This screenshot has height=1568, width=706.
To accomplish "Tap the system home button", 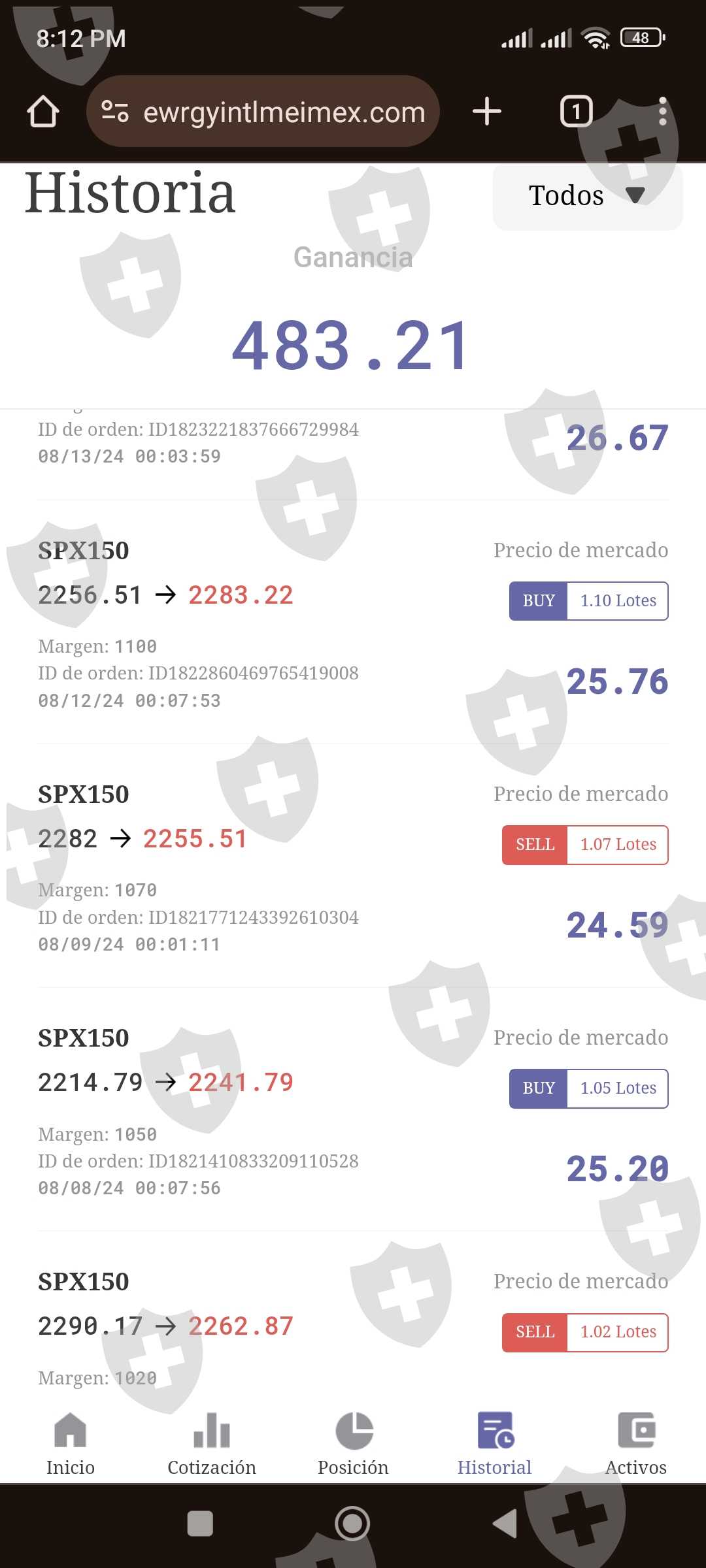I will pos(352,1524).
